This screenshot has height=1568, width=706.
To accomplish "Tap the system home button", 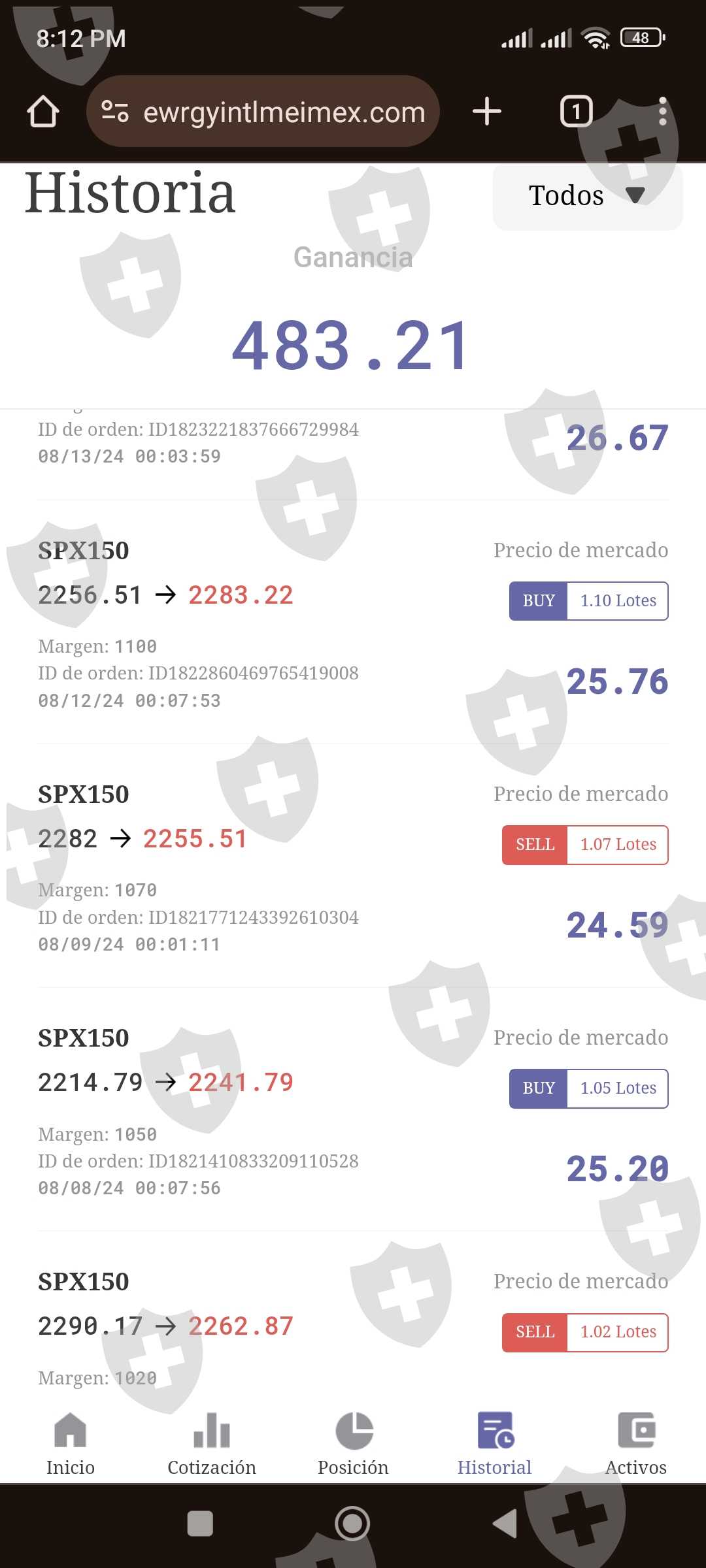I will pos(352,1524).
